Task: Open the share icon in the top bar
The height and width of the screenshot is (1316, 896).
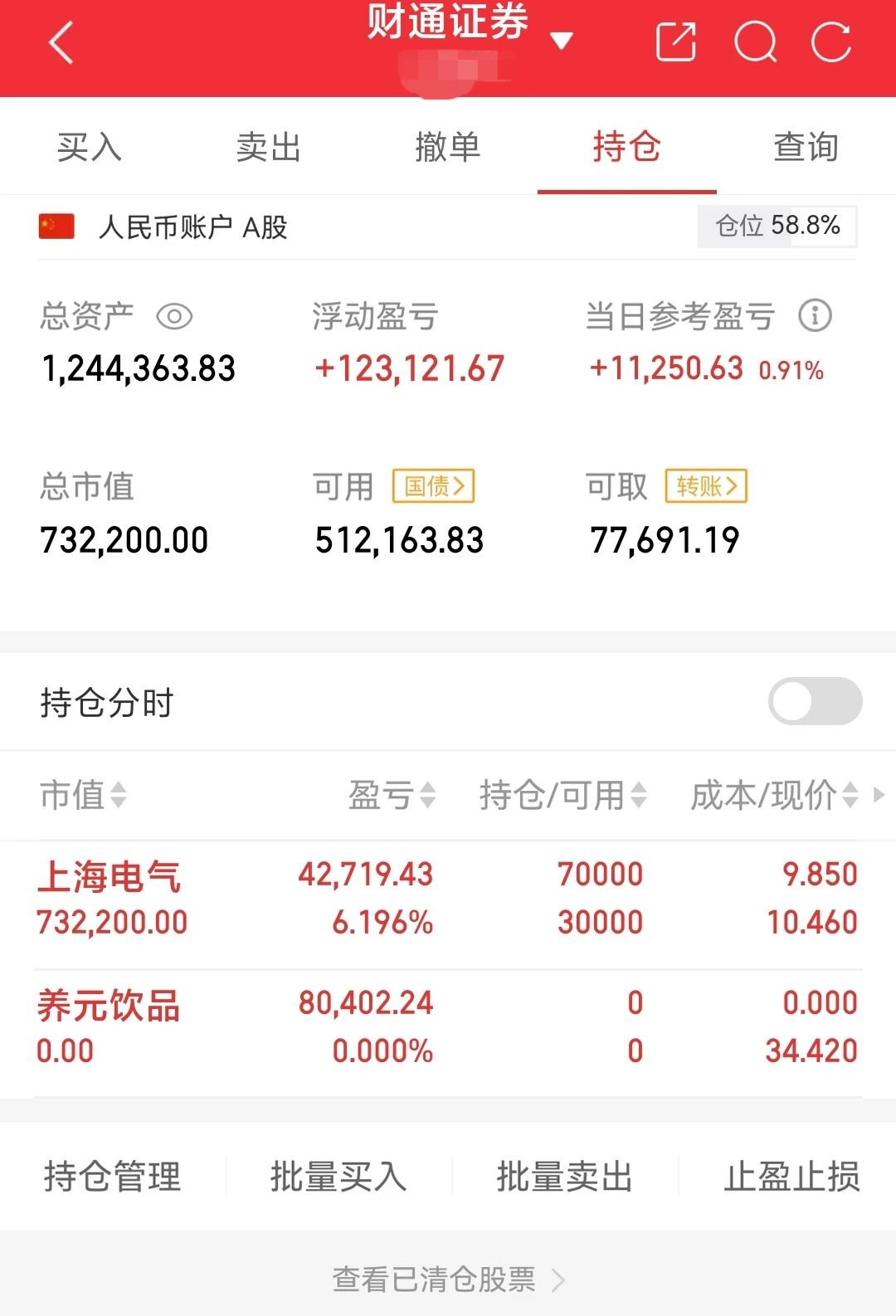Action: (x=676, y=40)
